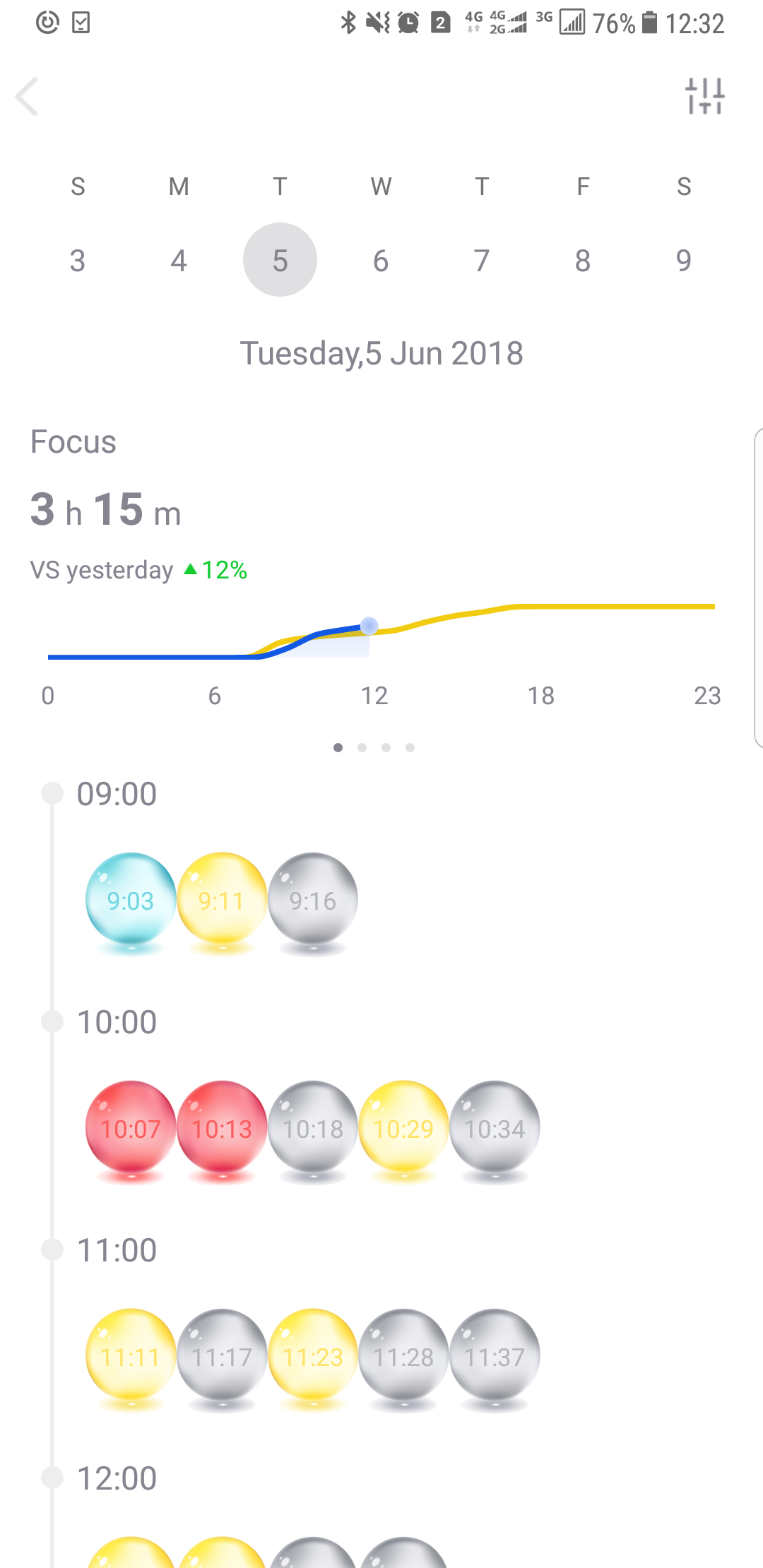Open the settings sliders icon

coord(704,96)
